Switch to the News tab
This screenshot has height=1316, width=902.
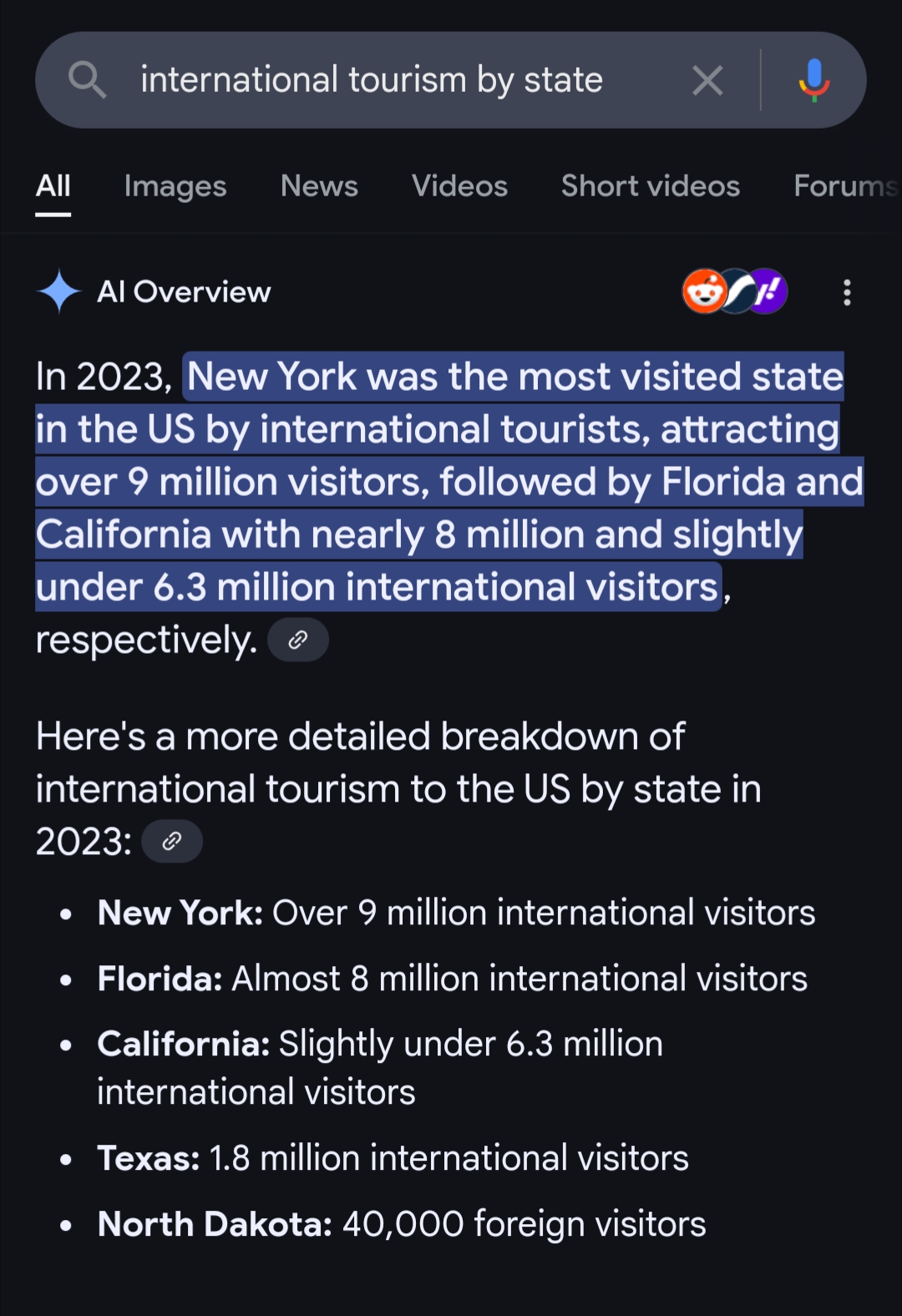[319, 186]
